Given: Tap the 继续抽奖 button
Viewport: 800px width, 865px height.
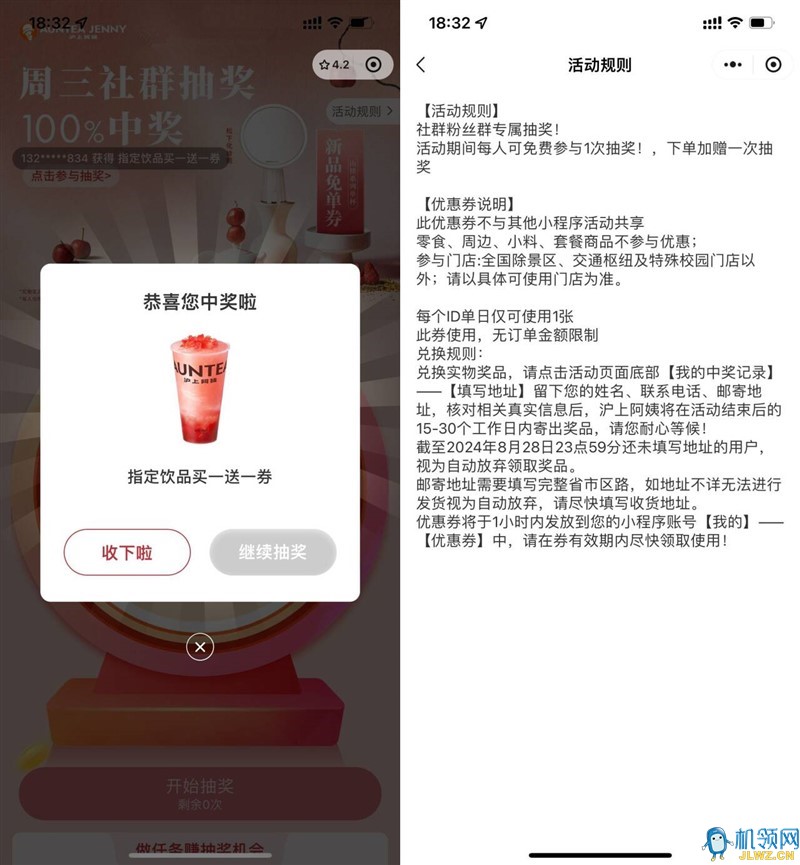Looking at the screenshot, I should point(272,552).
